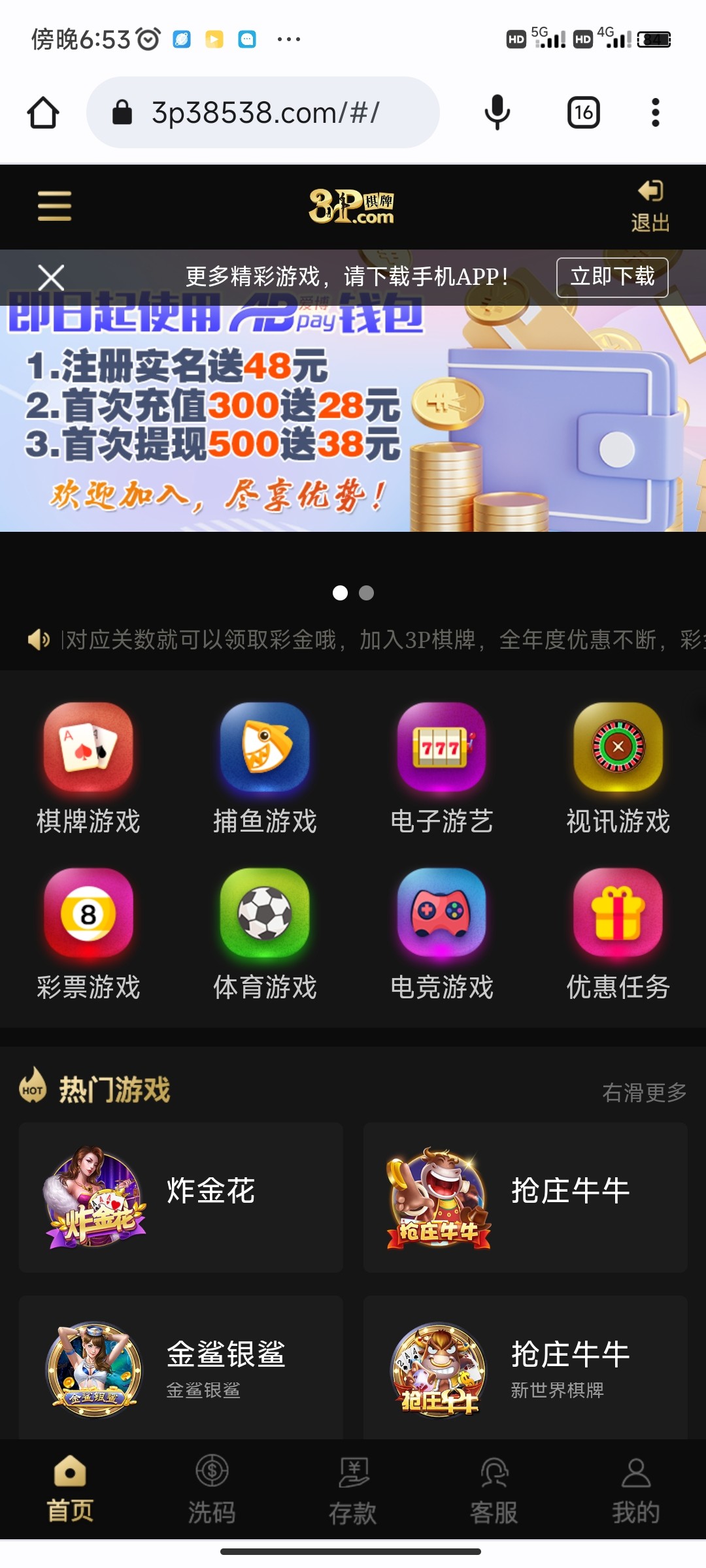Open the 捕鱼游戏 category

[265, 769]
